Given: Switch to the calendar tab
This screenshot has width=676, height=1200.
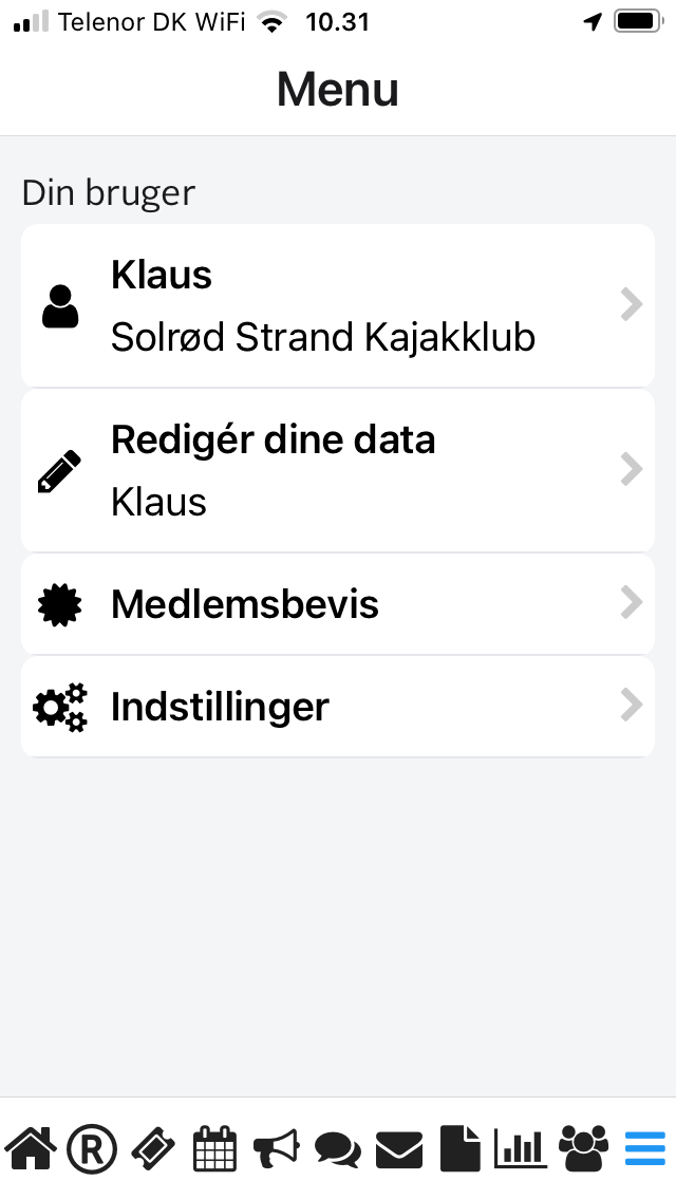Looking at the screenshot, I should point(214,1149).
